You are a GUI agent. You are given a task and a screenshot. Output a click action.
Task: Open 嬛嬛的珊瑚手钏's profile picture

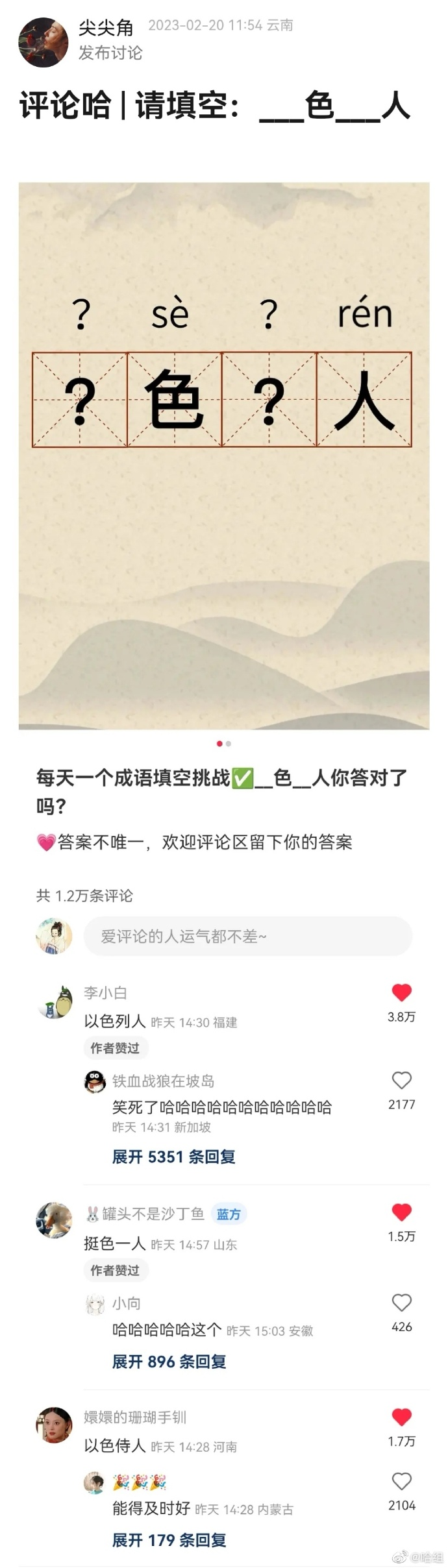click(x=54, y=1425)
